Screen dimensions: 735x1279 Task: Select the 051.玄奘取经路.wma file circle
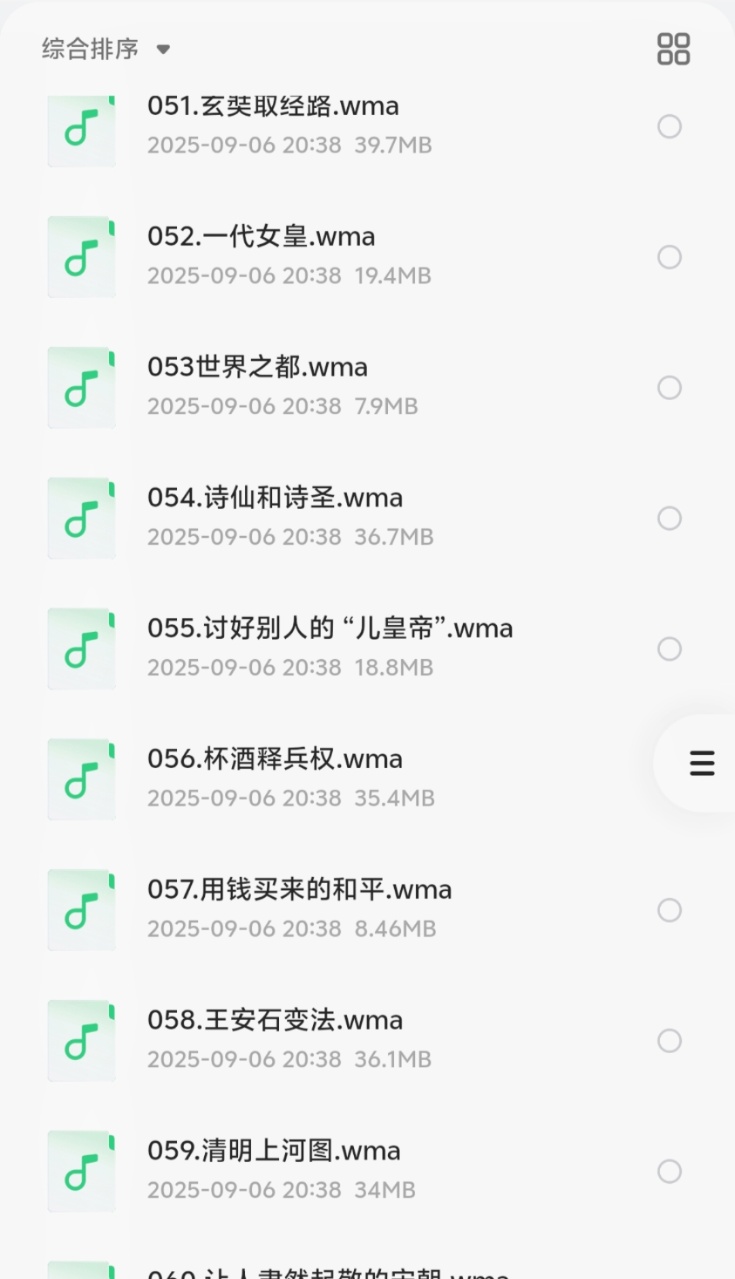[x=669, y=126]
